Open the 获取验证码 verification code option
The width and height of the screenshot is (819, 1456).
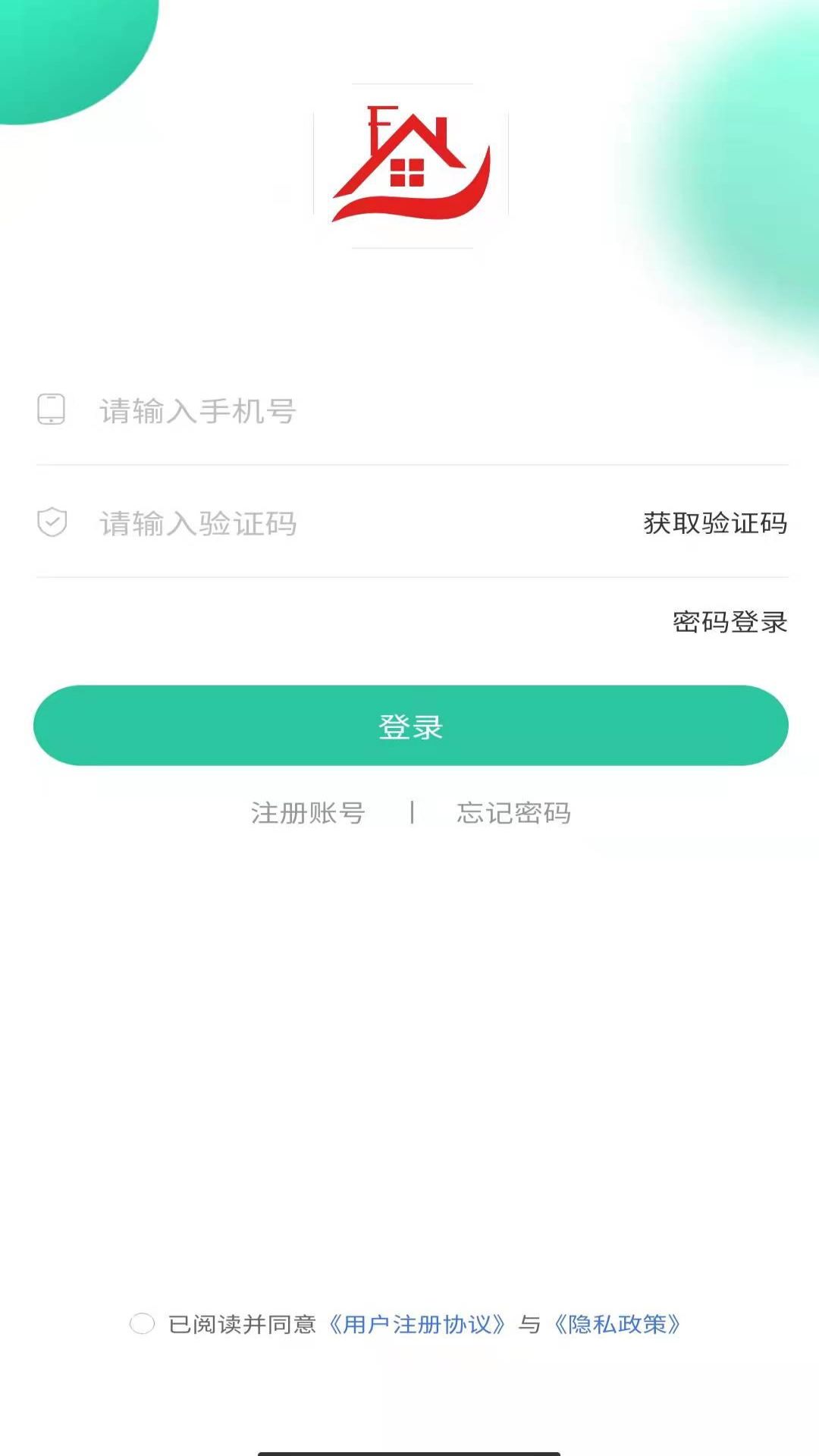714,523
